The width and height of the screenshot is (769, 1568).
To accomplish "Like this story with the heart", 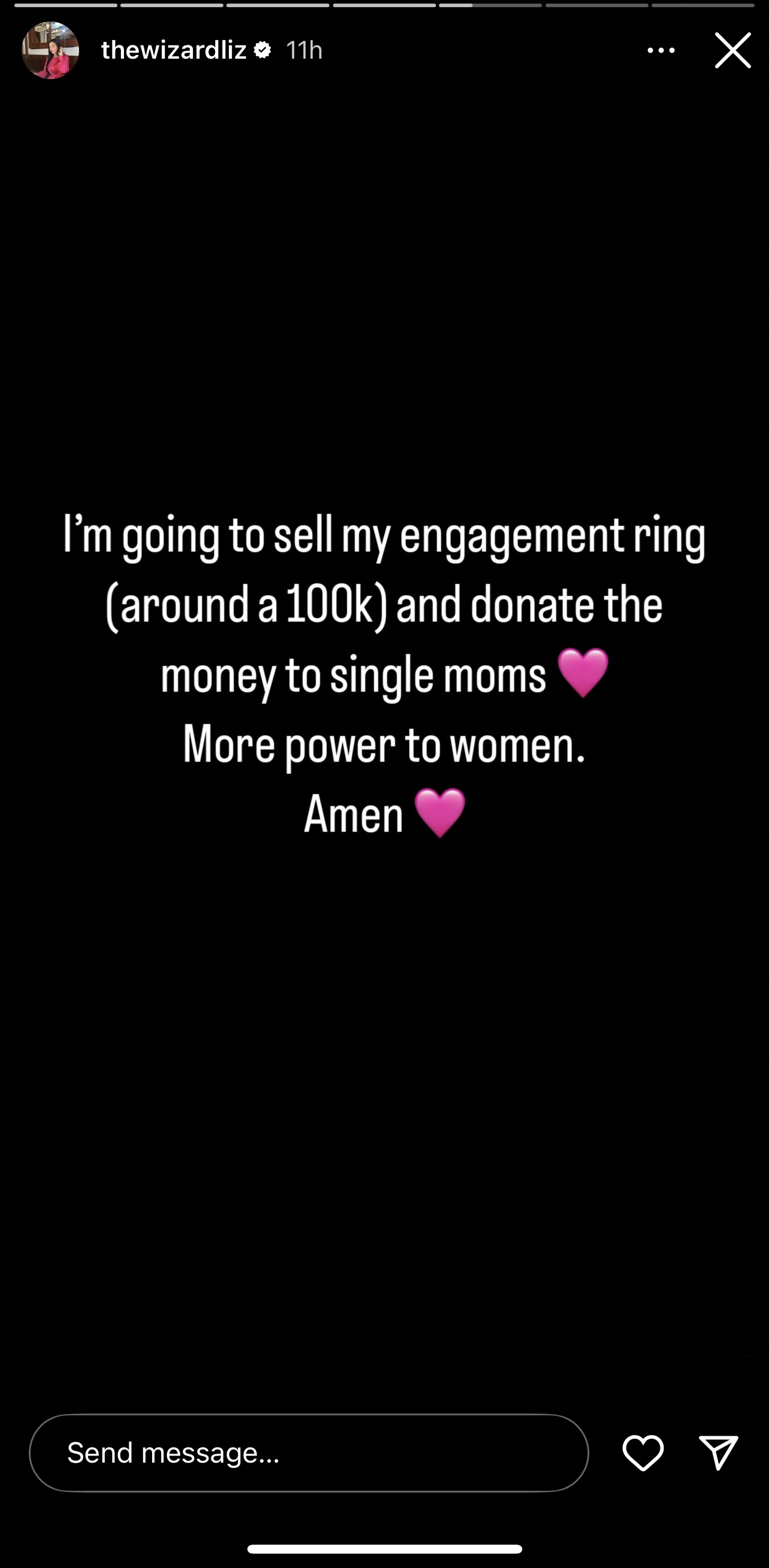I will tap(643, 1452).
